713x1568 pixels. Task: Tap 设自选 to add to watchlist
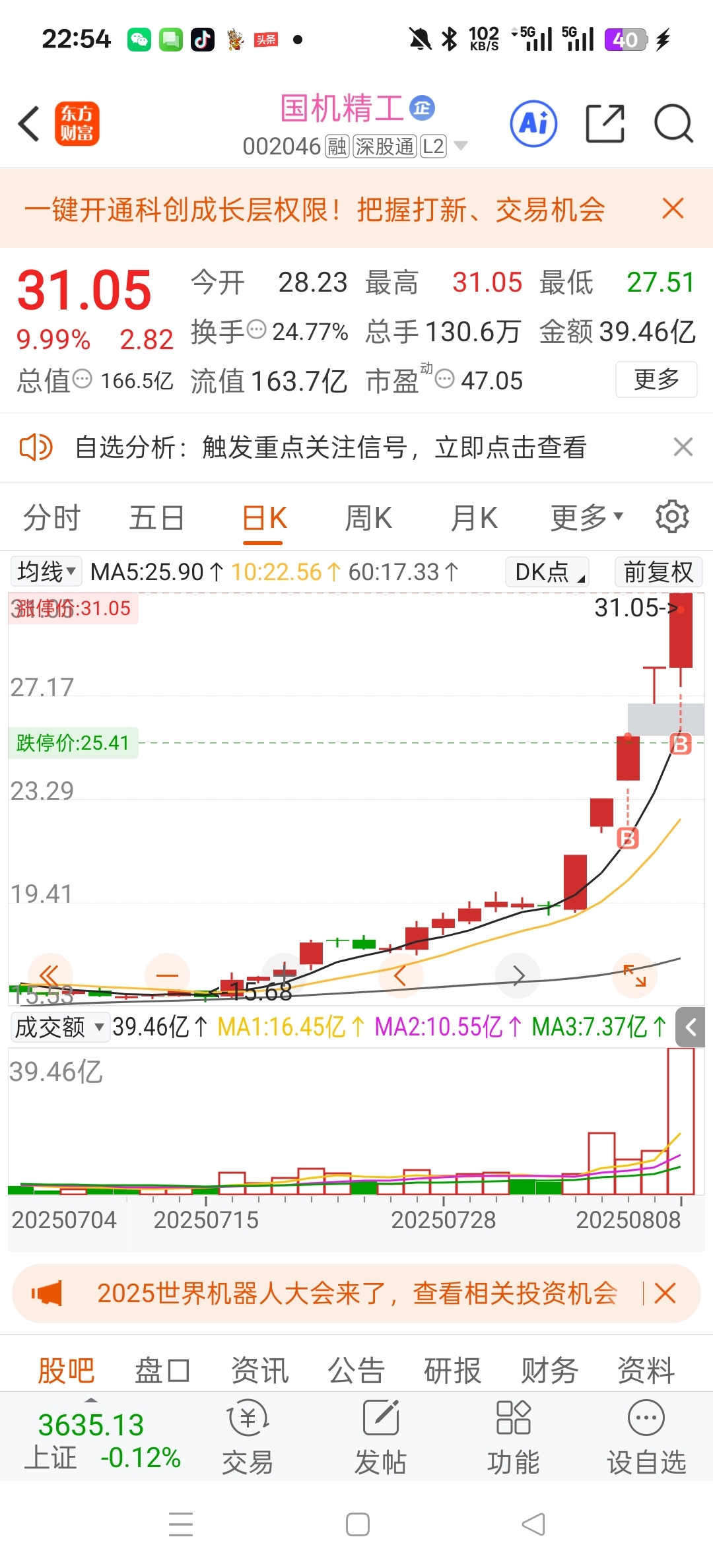646,1438
